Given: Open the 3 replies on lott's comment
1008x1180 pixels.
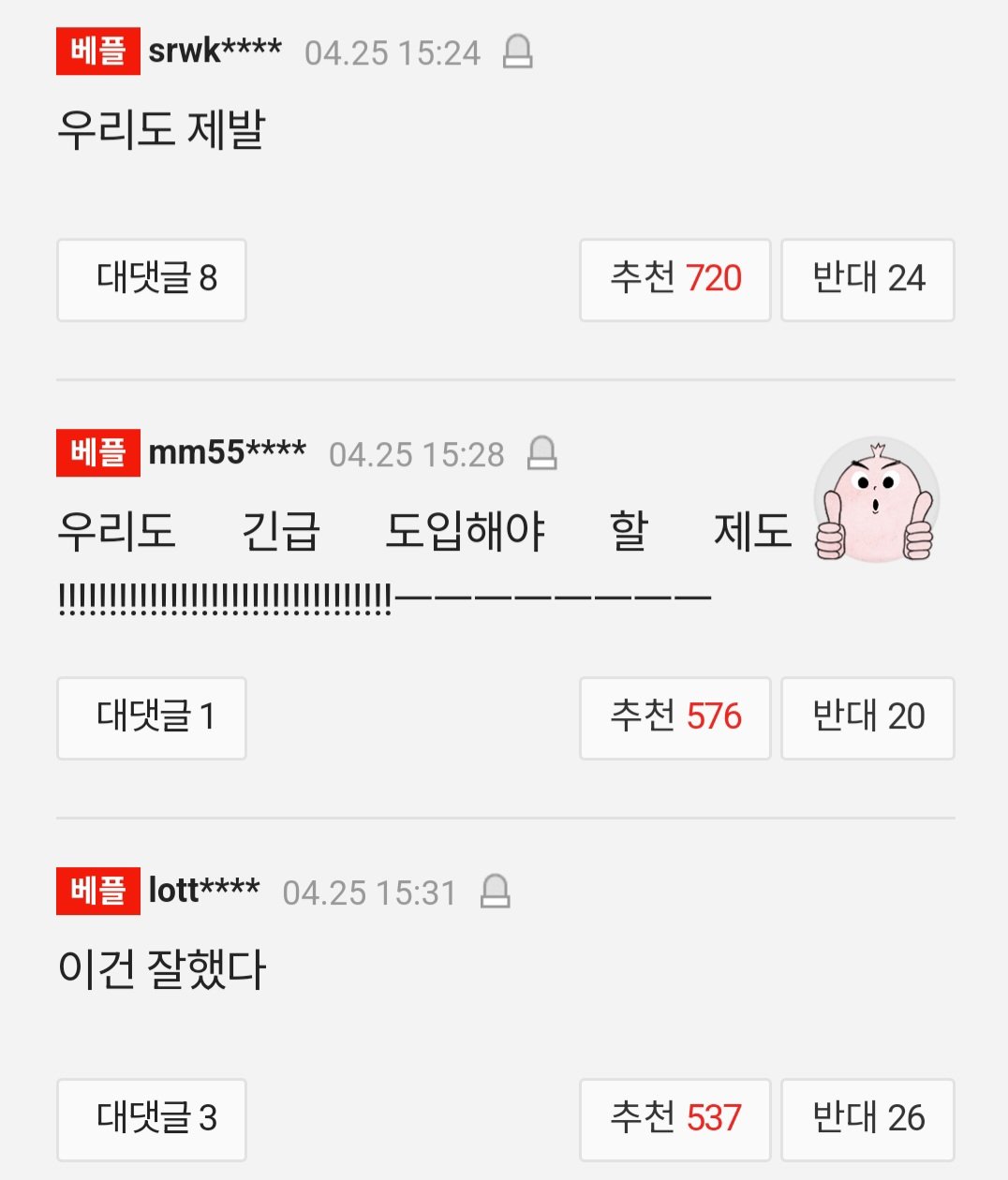Looking at the screenshot, I should (152, 1118).
